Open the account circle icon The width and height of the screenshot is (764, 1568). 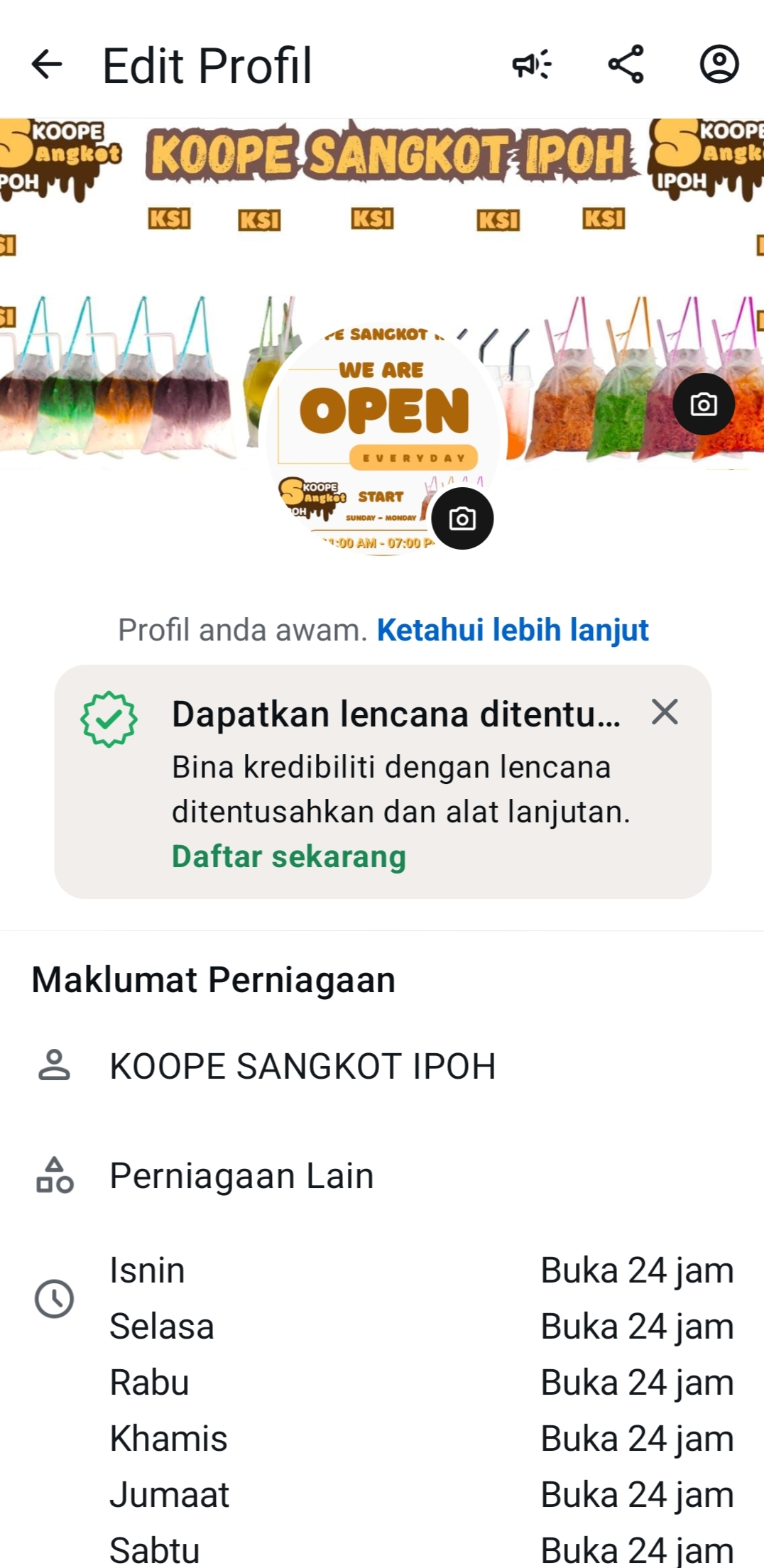[x=719, y=65]
